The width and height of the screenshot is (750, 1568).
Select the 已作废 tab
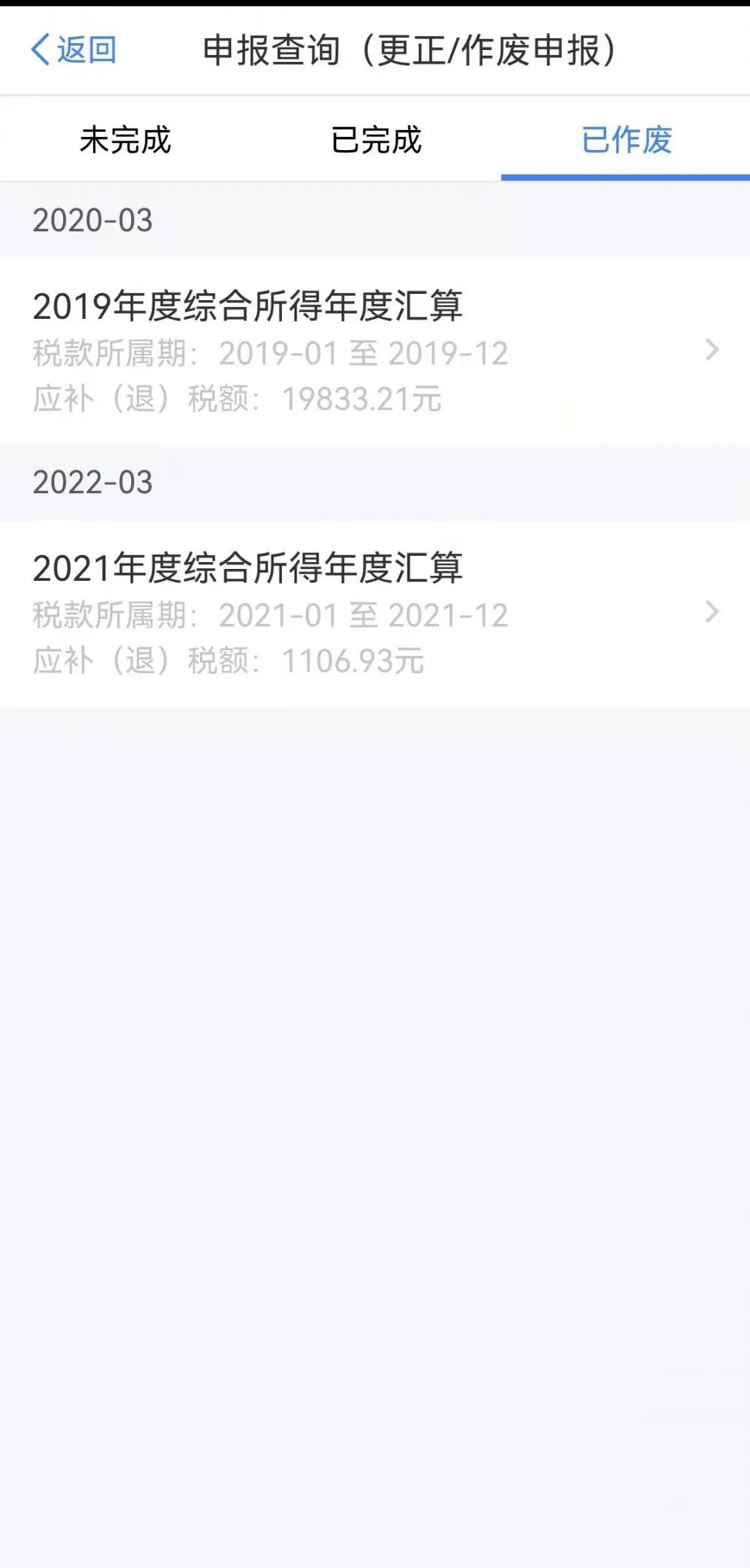click(x=626, y=139)
